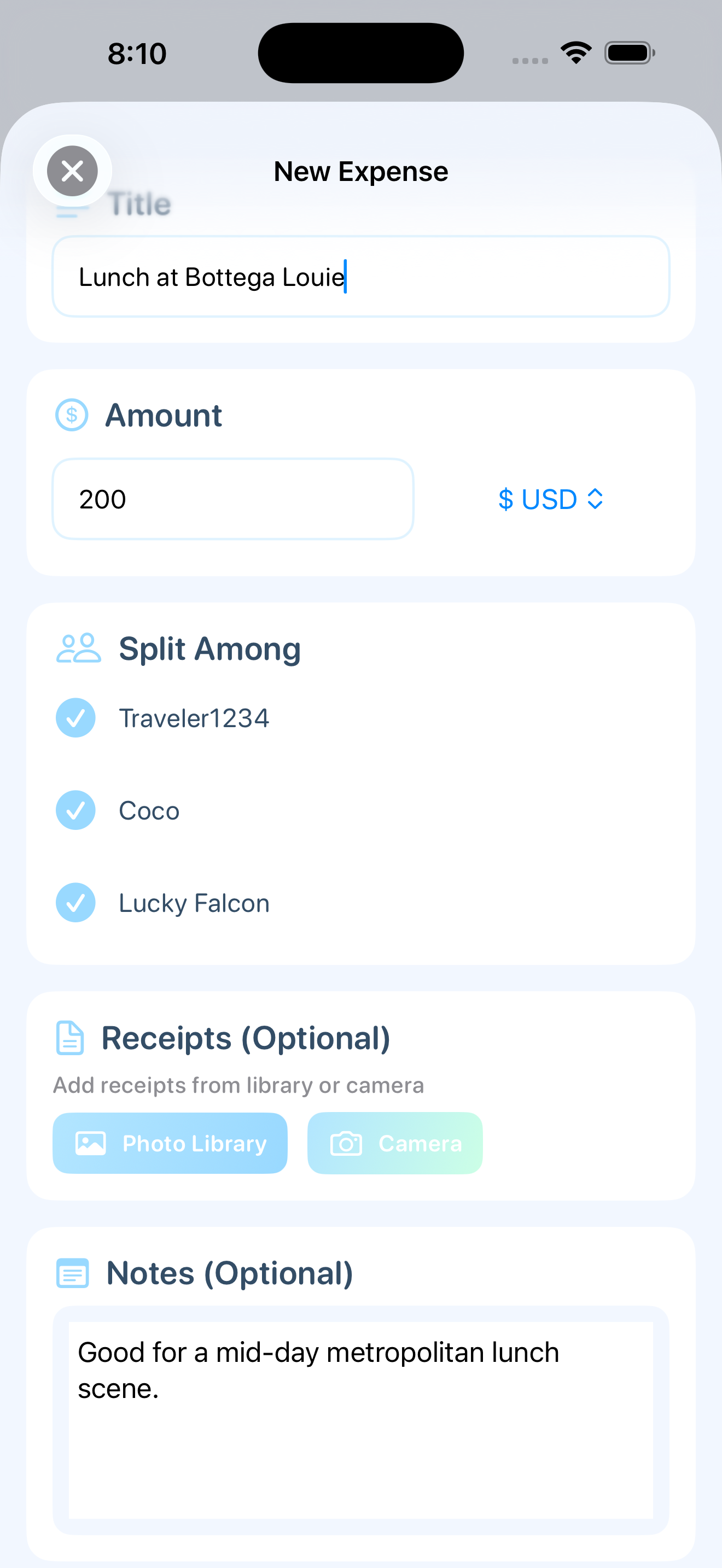The height and width of the screenshot is (1568, 722).
Task: Click the chevron arrows next to USD
Action: (x=595, y=499)
